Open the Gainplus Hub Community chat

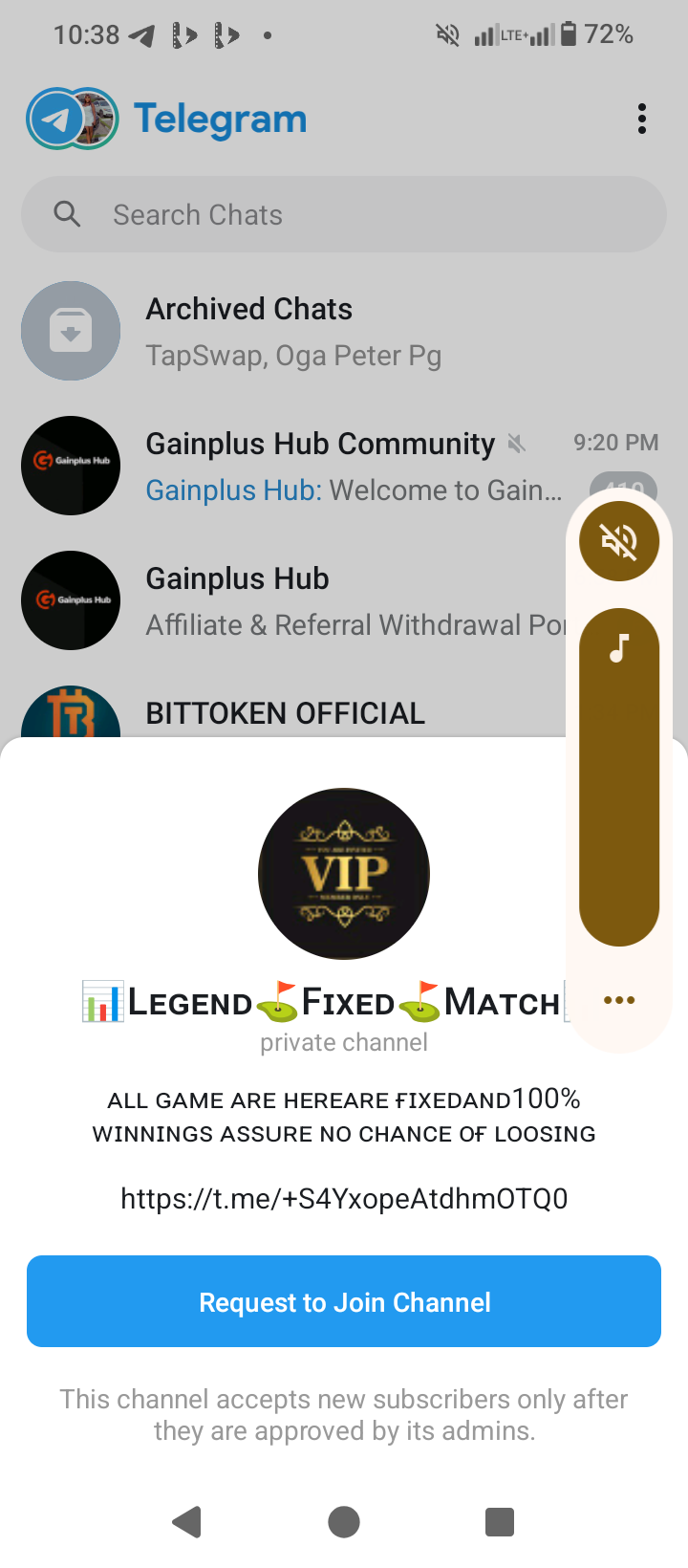point(287,467)
